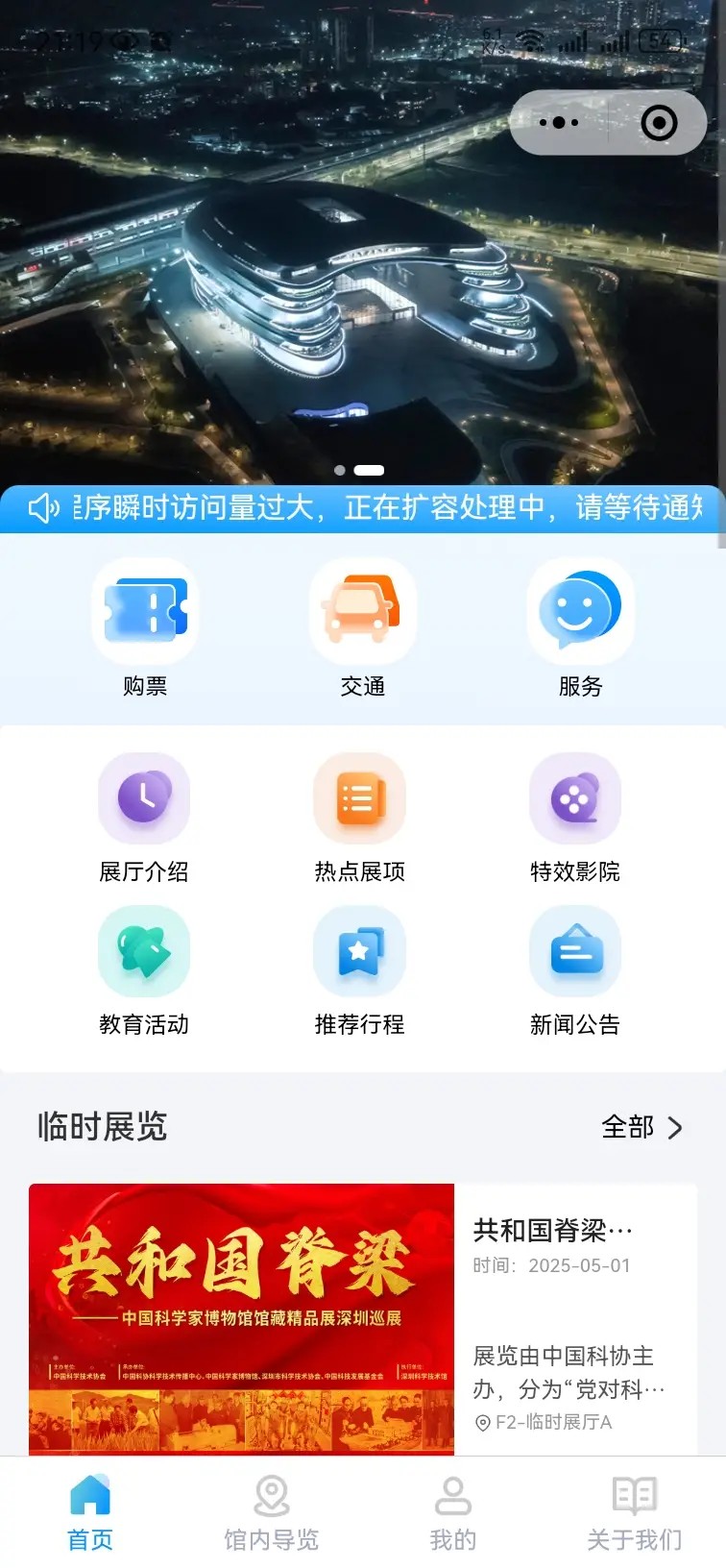View 全部 temporary exhibitions
This screenshot has width=726, height=1568.
pos(641,1127)
